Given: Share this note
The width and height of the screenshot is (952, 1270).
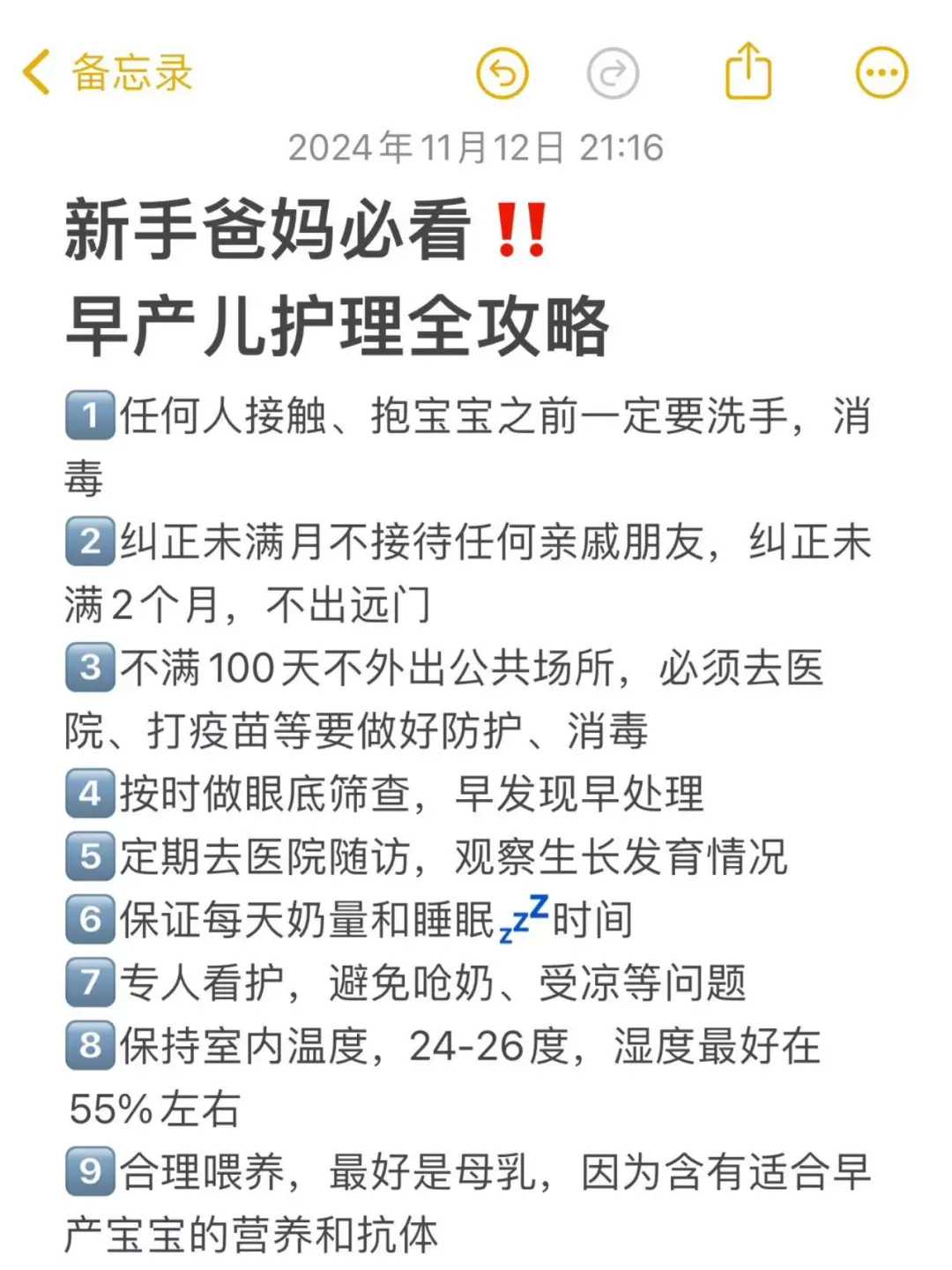Looking at the screenshot, I should click(748, 71).
